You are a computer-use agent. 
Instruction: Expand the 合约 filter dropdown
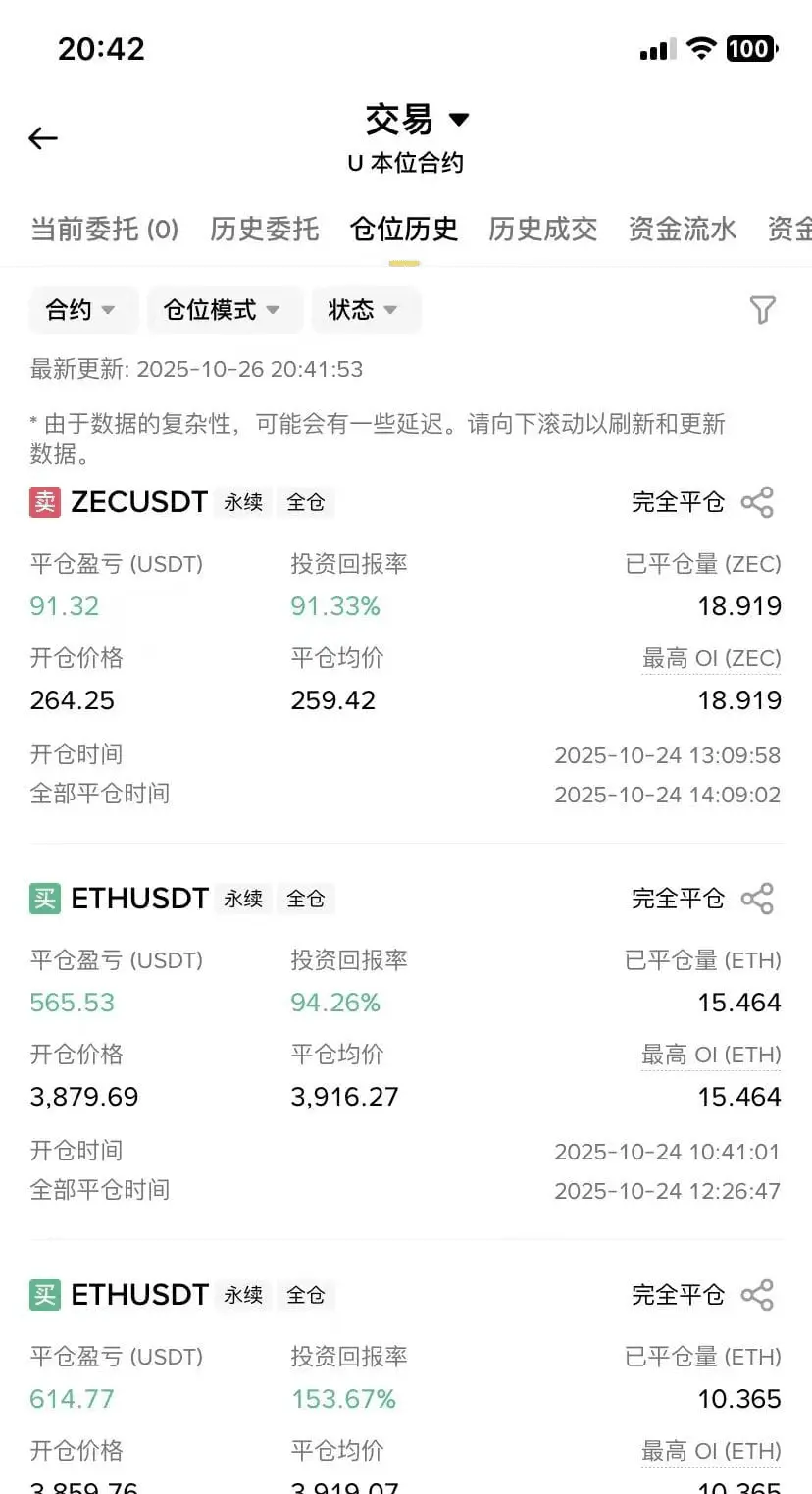81,310
